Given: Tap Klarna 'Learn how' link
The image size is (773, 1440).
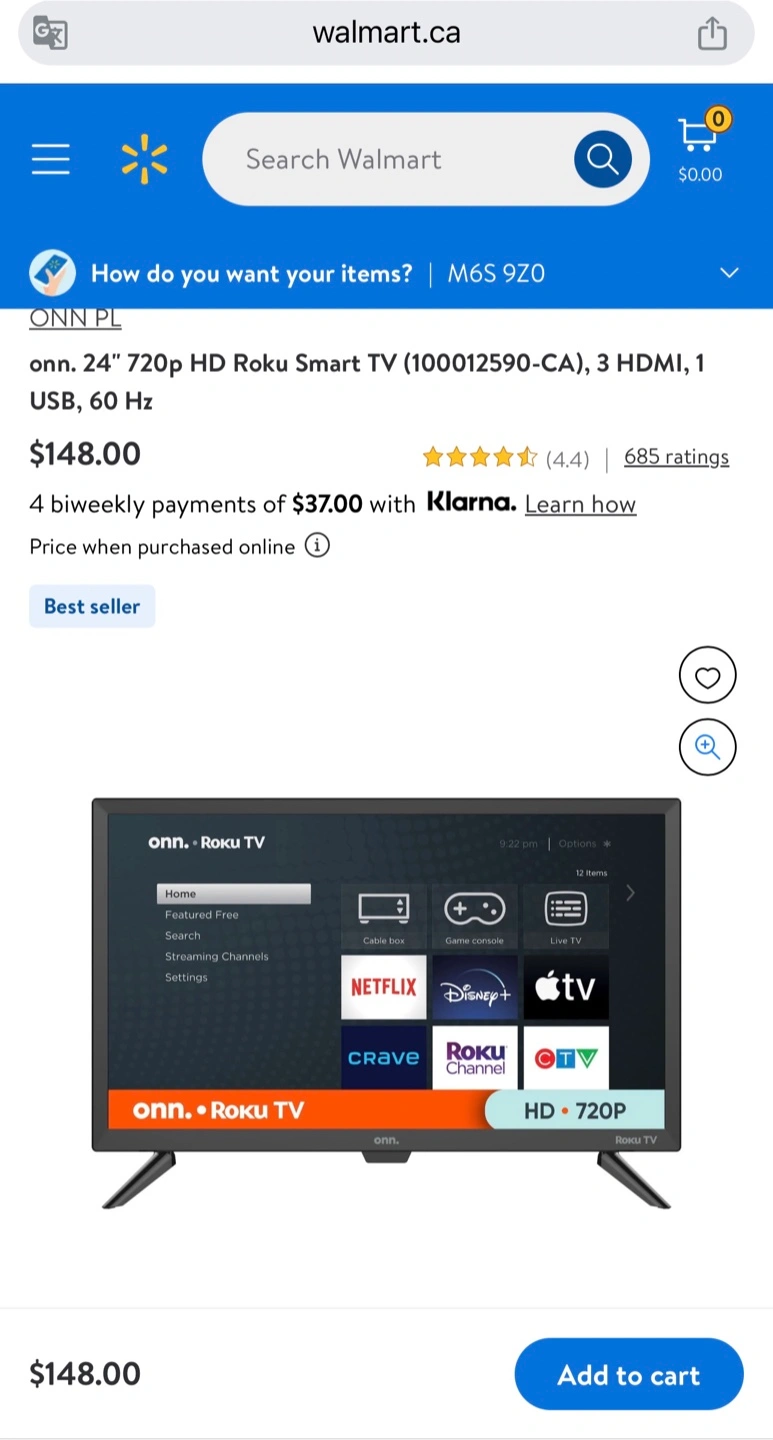Looking at the screenshot, I should point(580,504).
